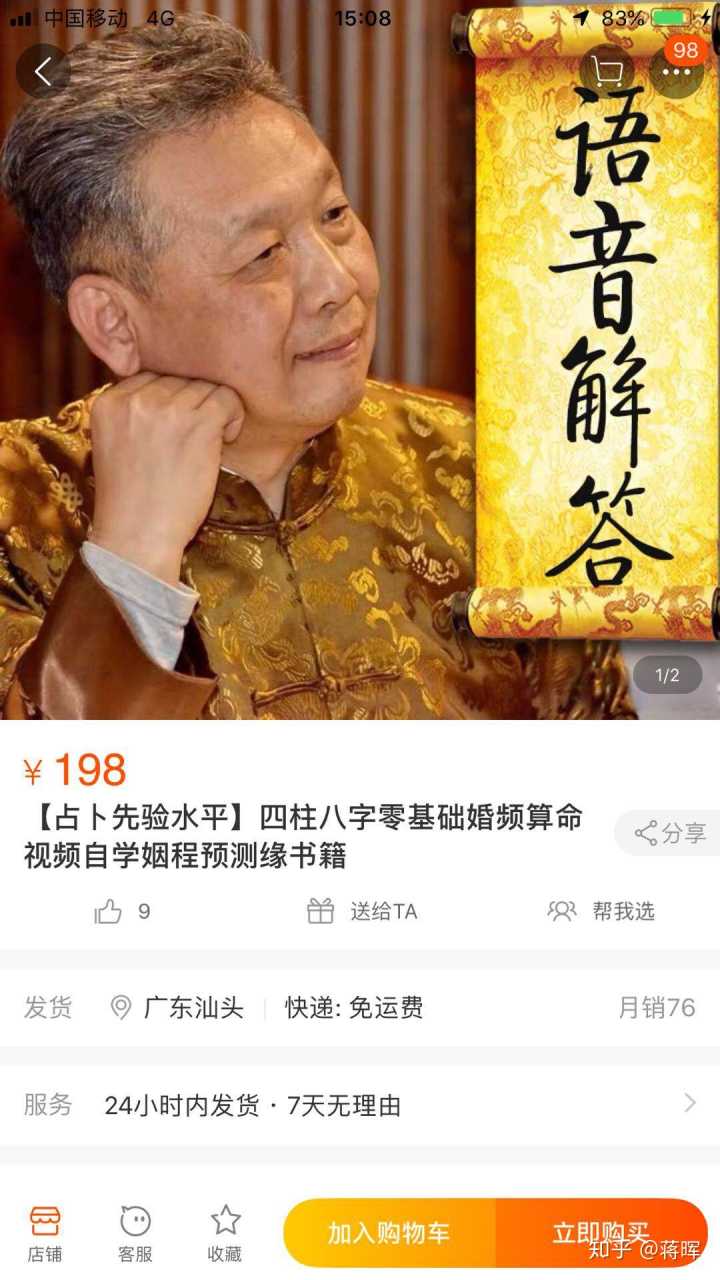720x1280 pixels.
Task: Add the item to 收藏 favorites
Action: pos(225,1233)
